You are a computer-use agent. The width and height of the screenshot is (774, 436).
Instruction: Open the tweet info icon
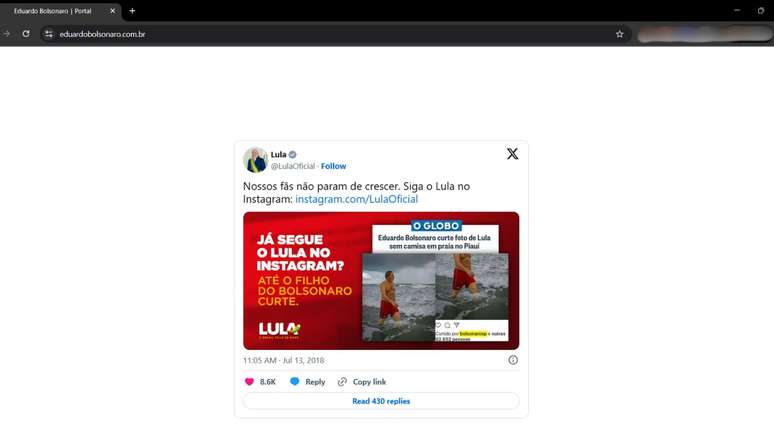513,359
